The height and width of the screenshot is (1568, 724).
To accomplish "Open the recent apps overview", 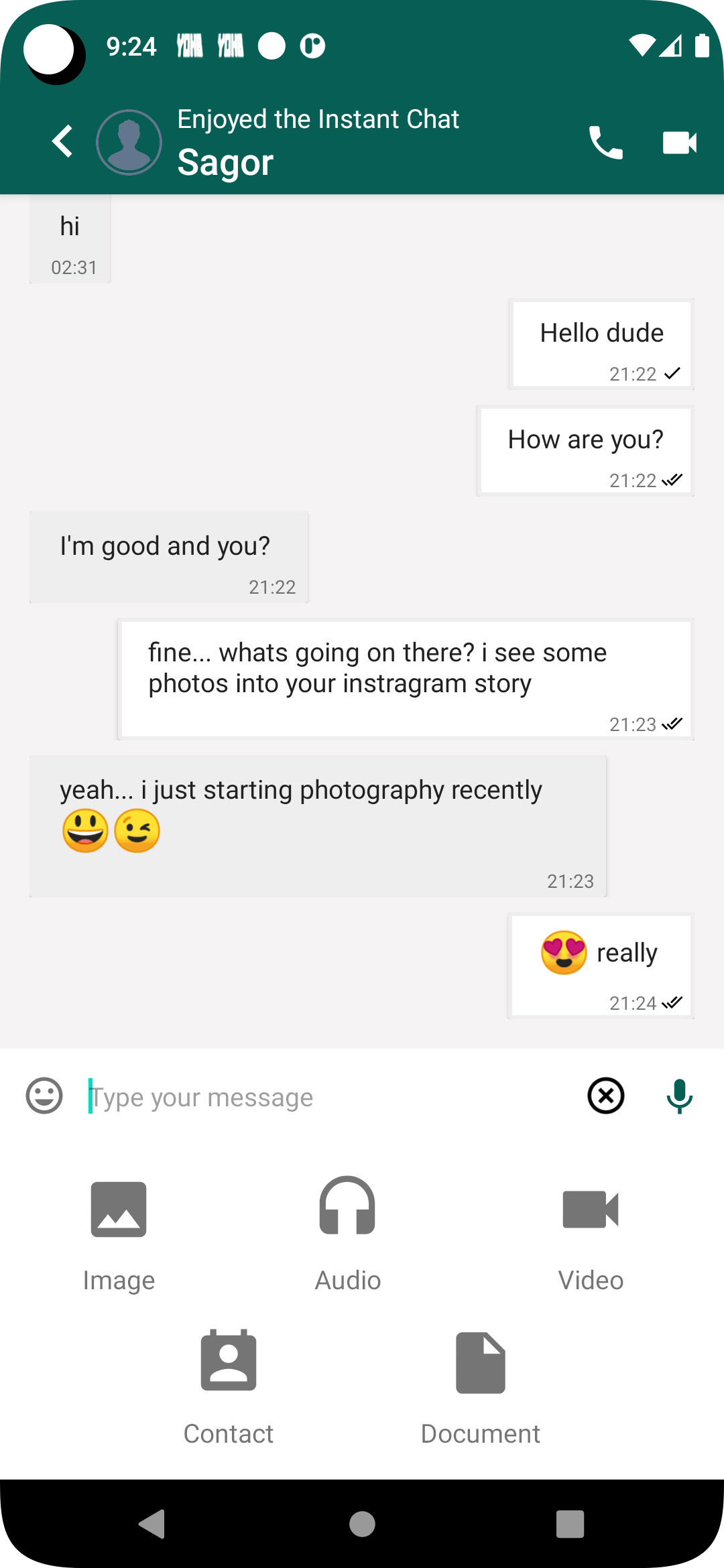I will coord(570,1524).
